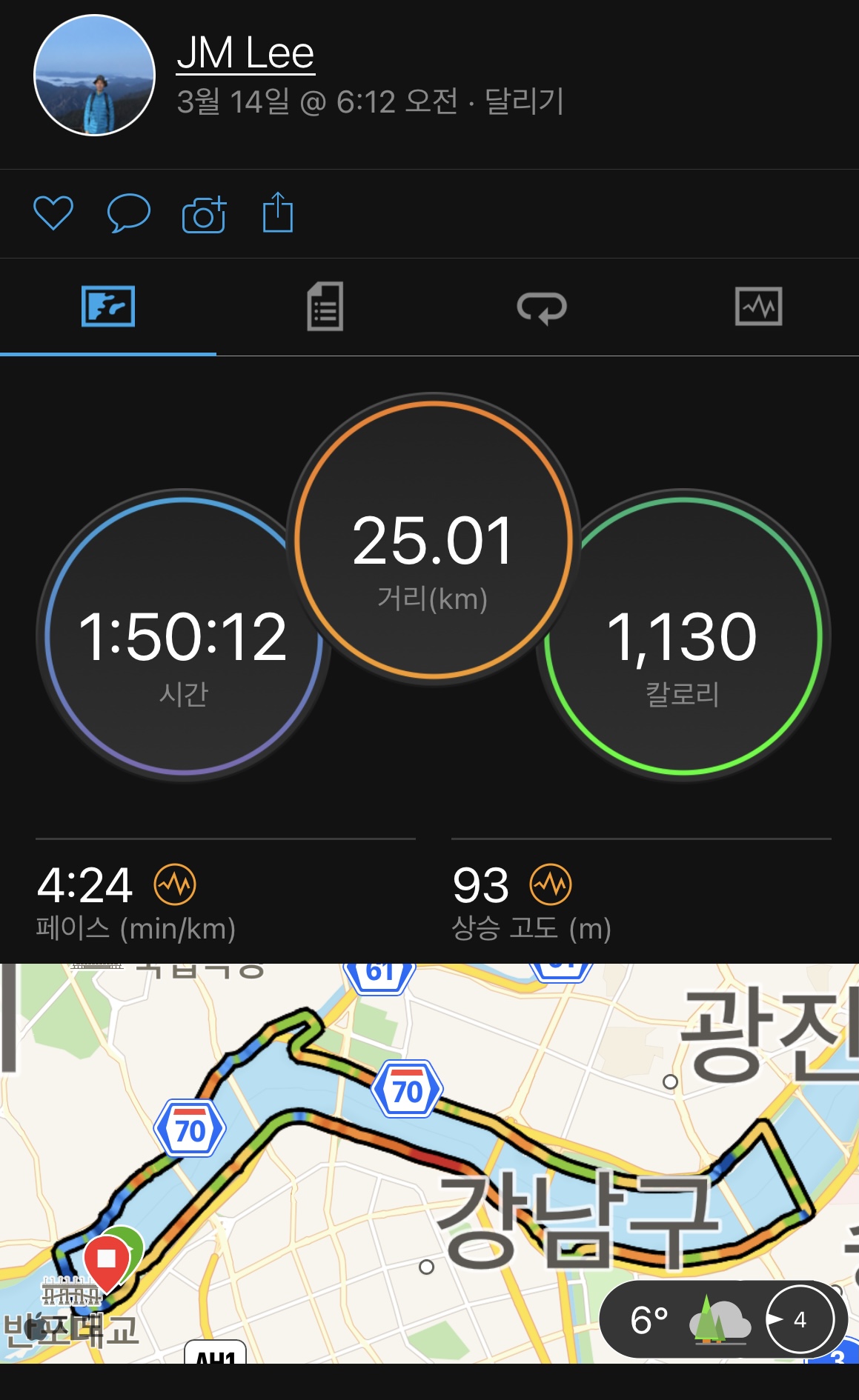Open JM Lee's profile link
Image resolution: width=859 pixels, height=1400 pixels.
[x=245, y=53]
